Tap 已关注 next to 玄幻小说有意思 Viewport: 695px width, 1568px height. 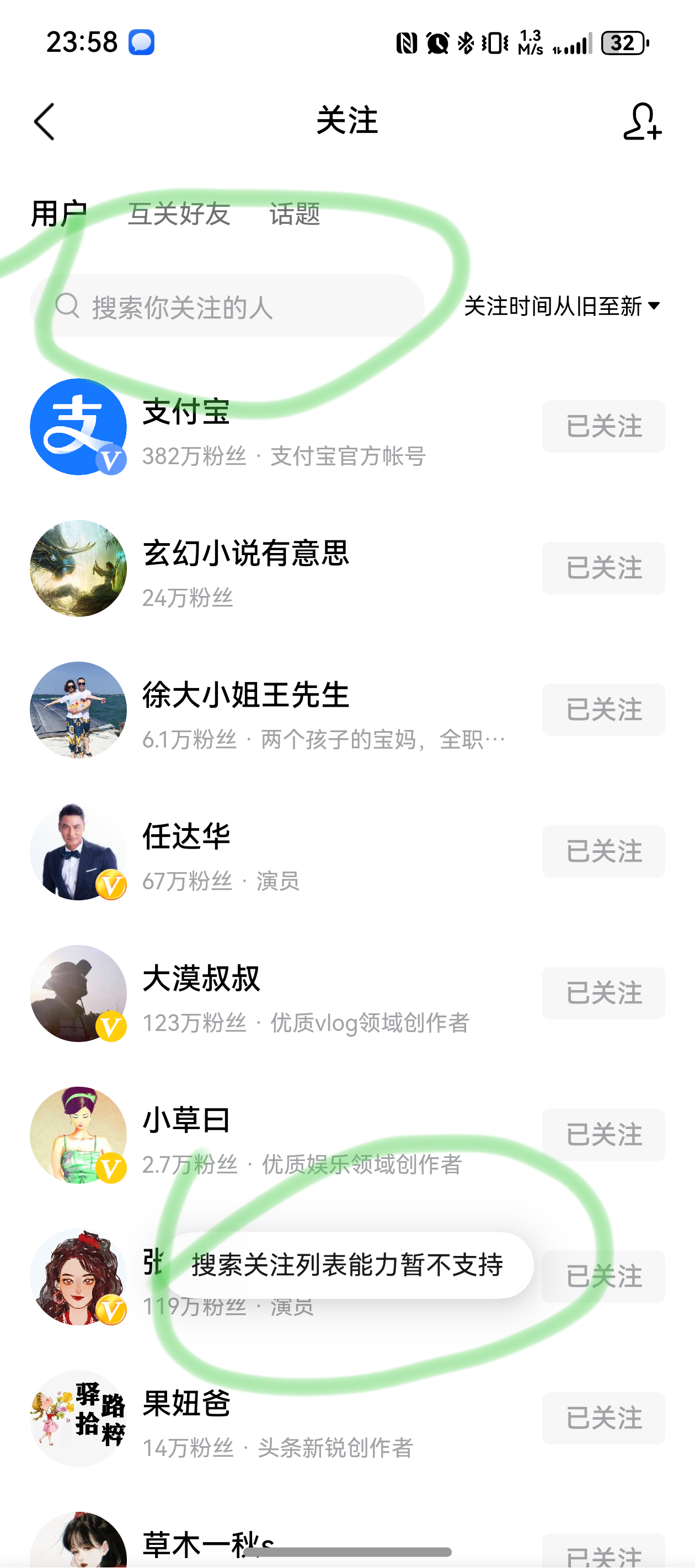[x=603, y=568]
